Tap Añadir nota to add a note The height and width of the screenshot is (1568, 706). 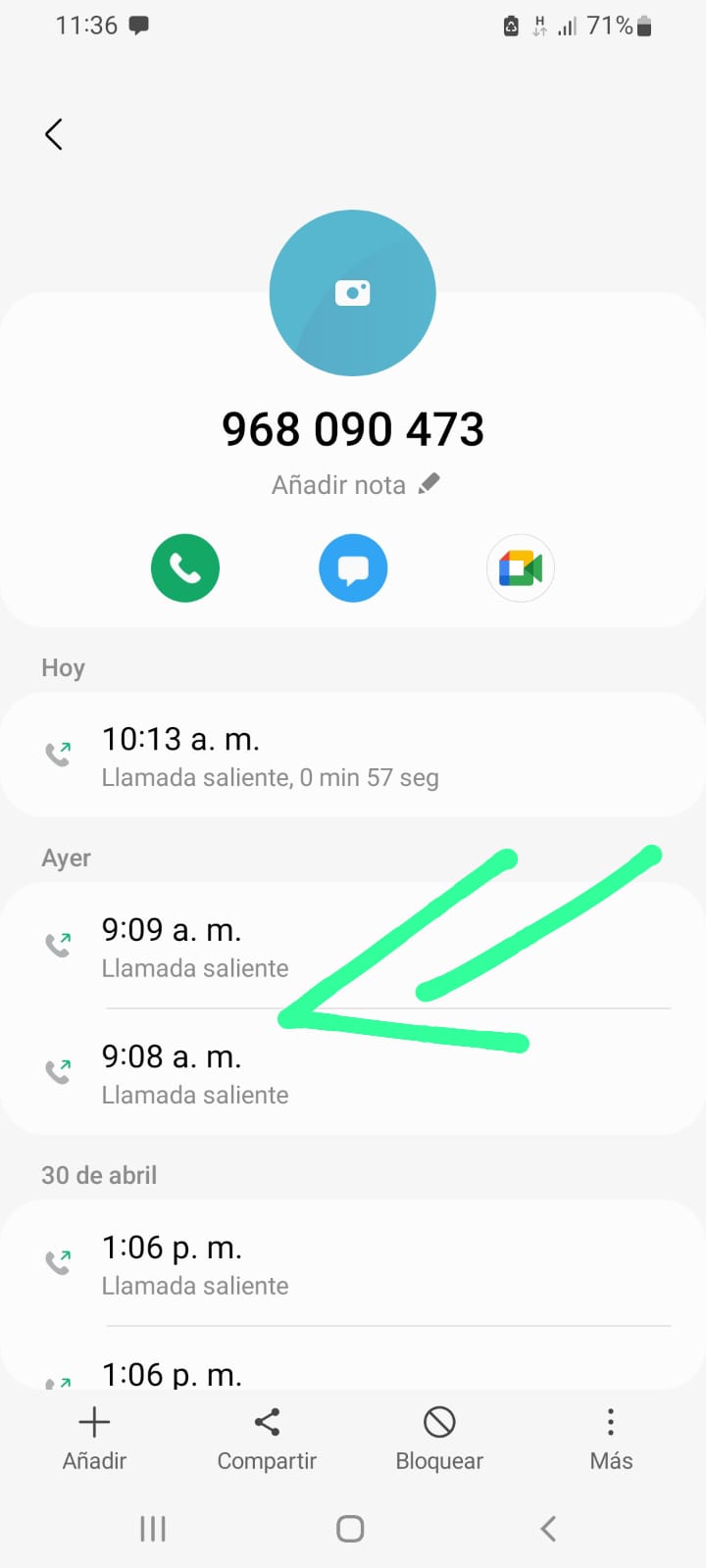coord(355,485)
